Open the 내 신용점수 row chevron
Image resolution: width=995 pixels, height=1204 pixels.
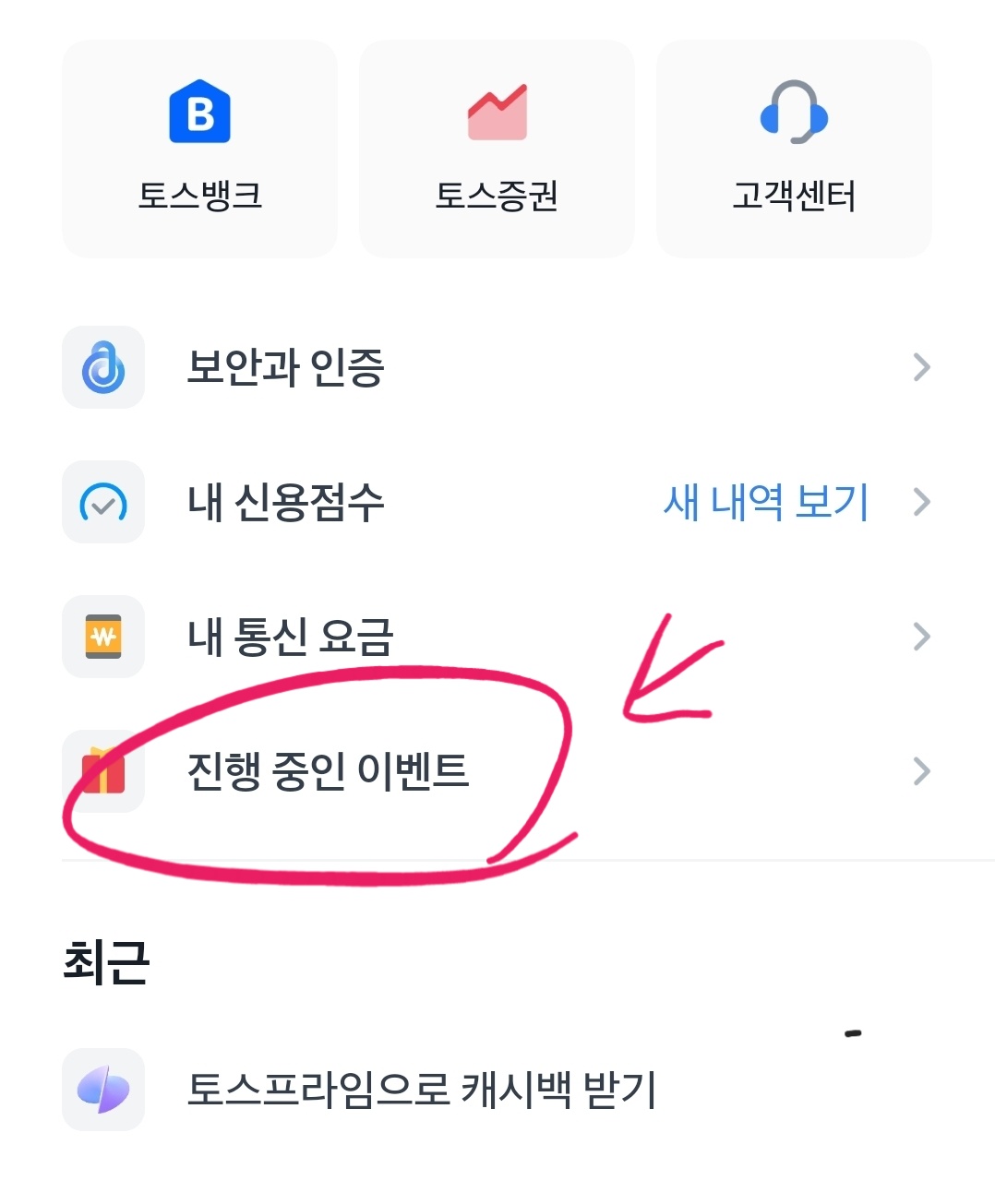[922, 503]
